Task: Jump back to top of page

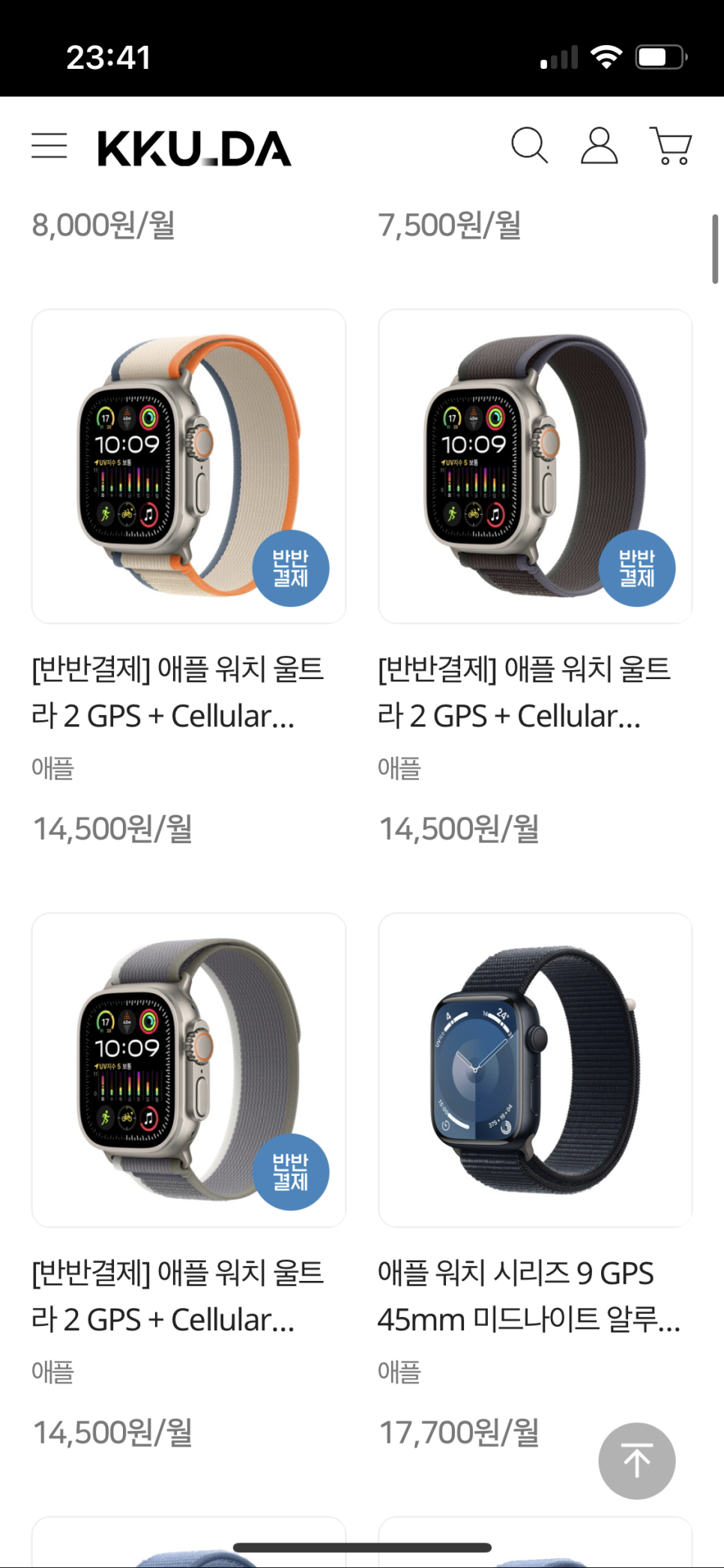Action: (637, 1461)
